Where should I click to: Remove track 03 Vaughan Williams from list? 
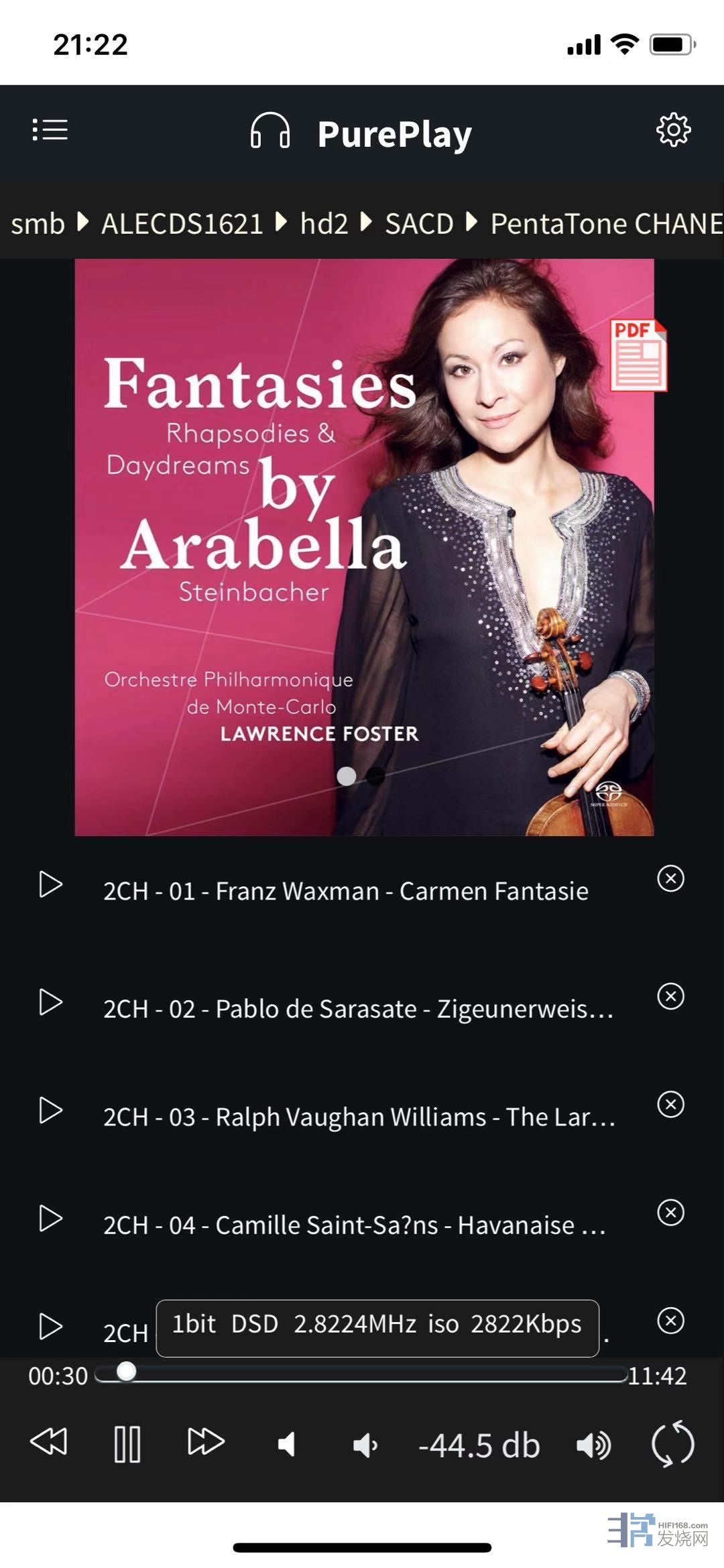point(670,1104)
